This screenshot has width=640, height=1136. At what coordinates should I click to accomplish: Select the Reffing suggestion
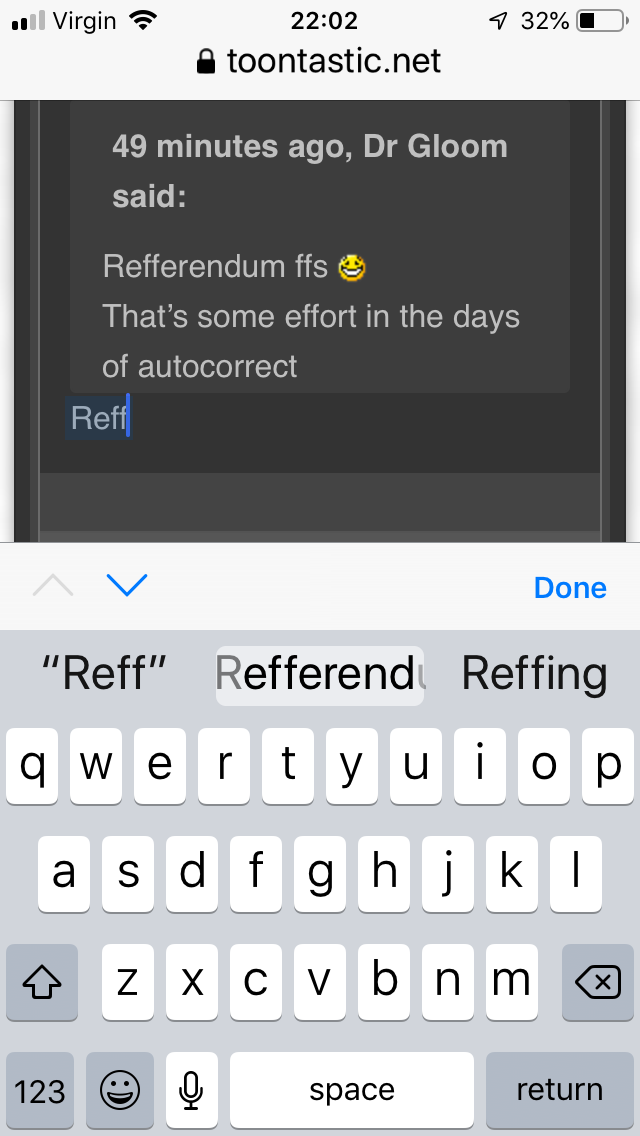tap(534, 674)
